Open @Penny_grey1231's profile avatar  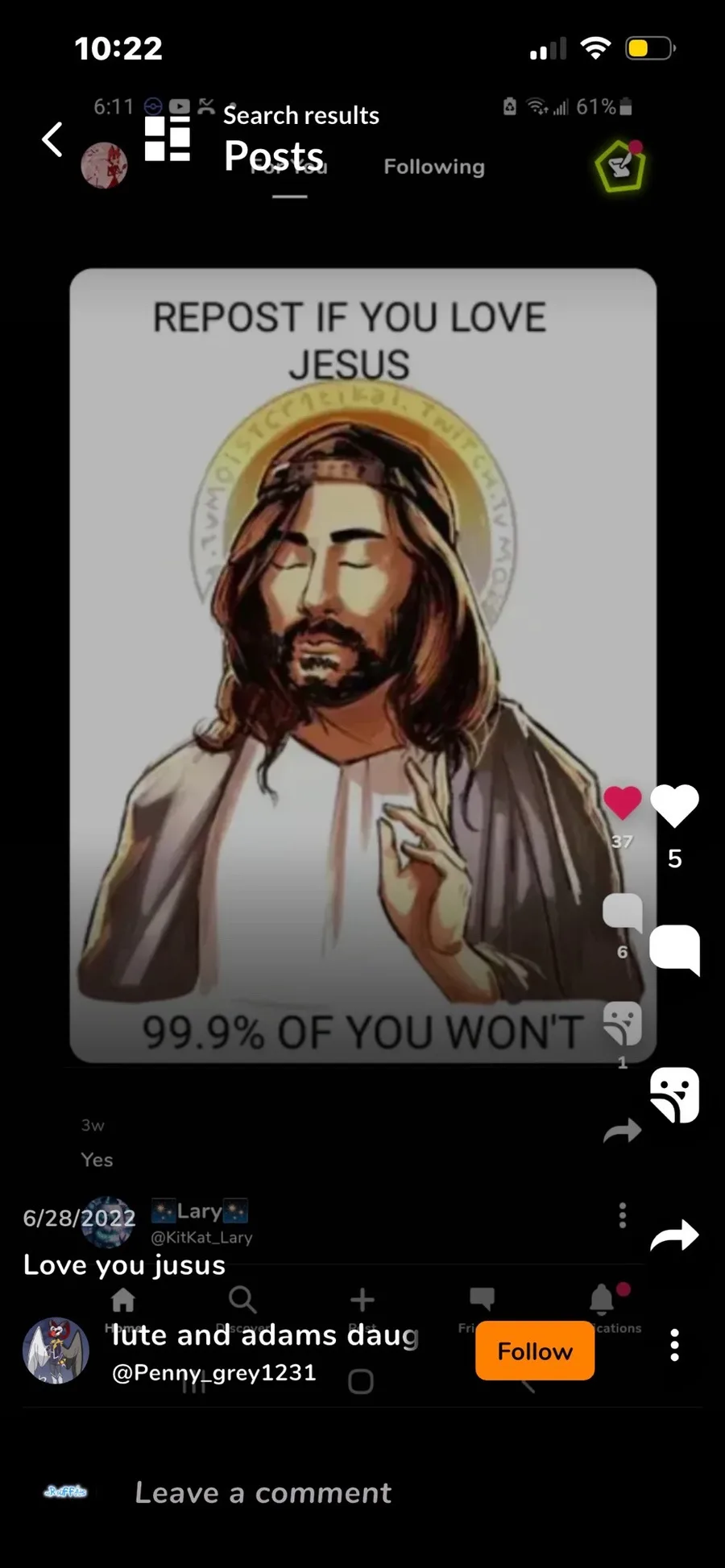coord(56,1351)
